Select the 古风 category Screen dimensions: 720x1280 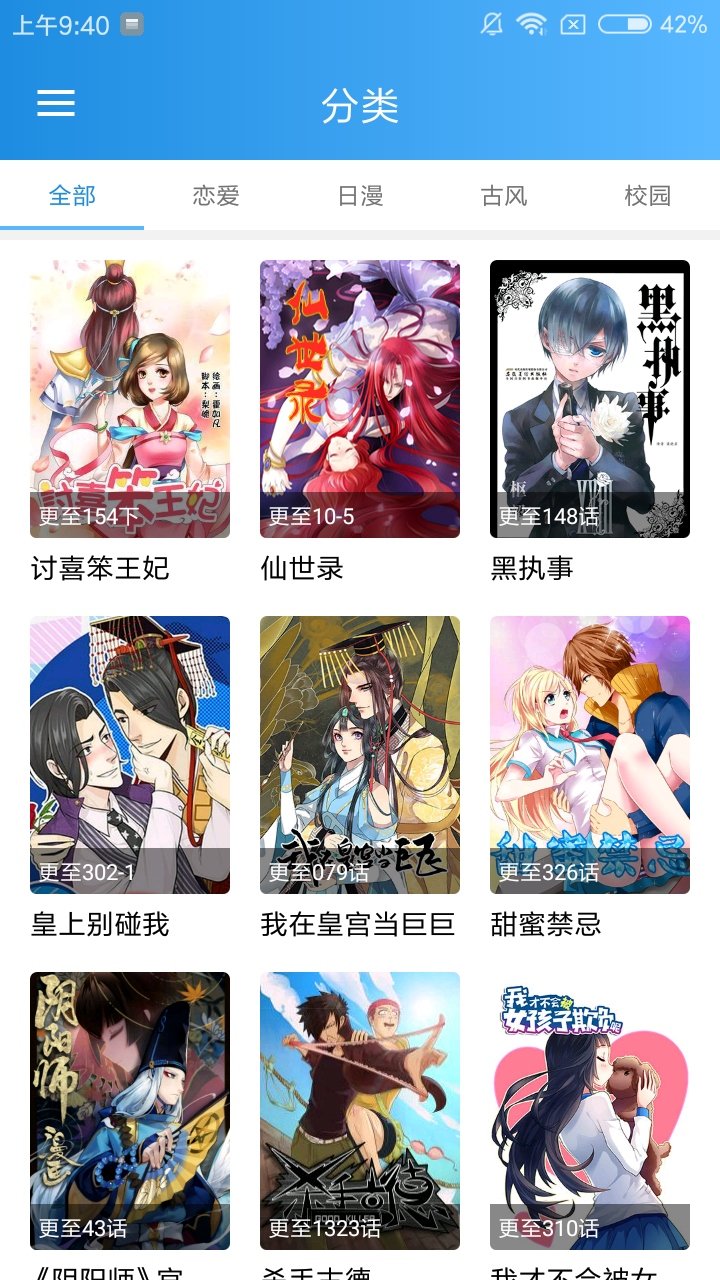tap(506, 196)
